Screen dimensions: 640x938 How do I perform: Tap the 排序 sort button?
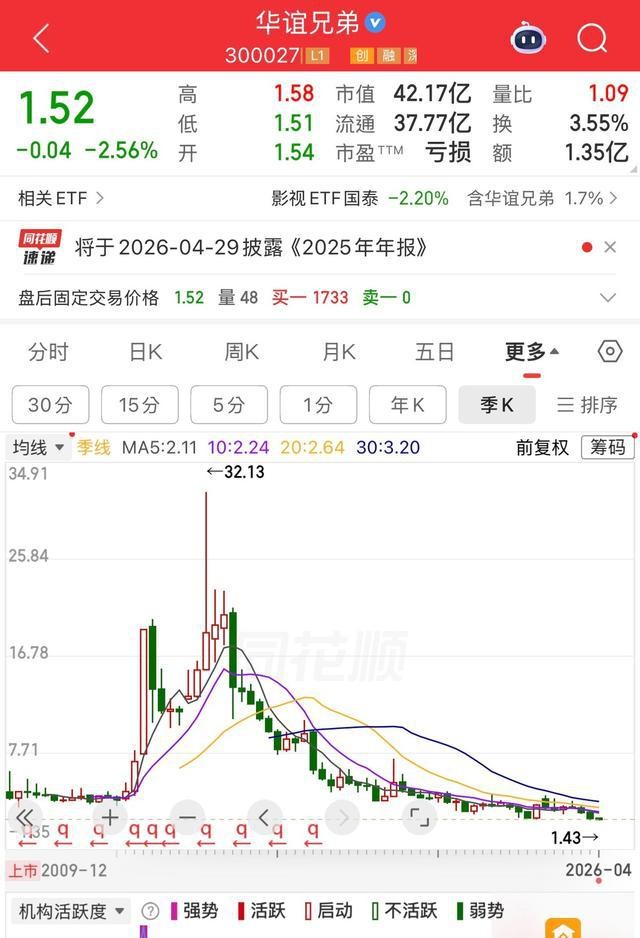click(587, 405)
